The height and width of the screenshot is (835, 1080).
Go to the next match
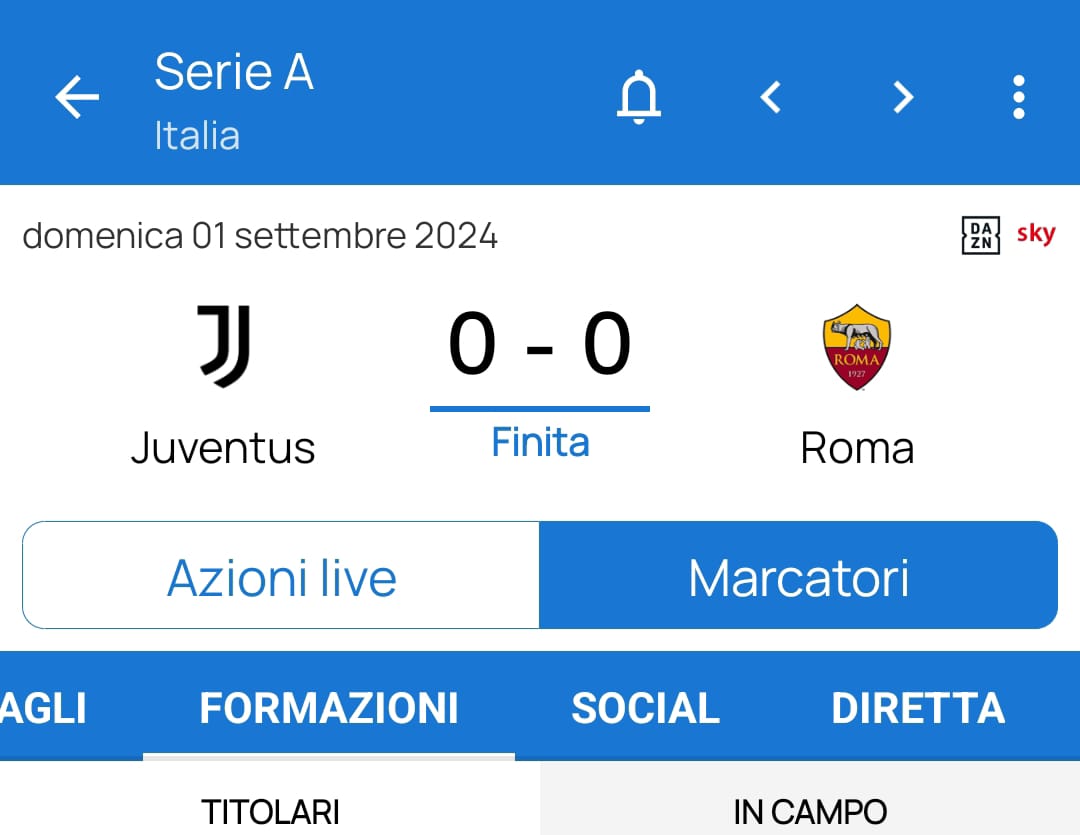click(x=903, y=97)
